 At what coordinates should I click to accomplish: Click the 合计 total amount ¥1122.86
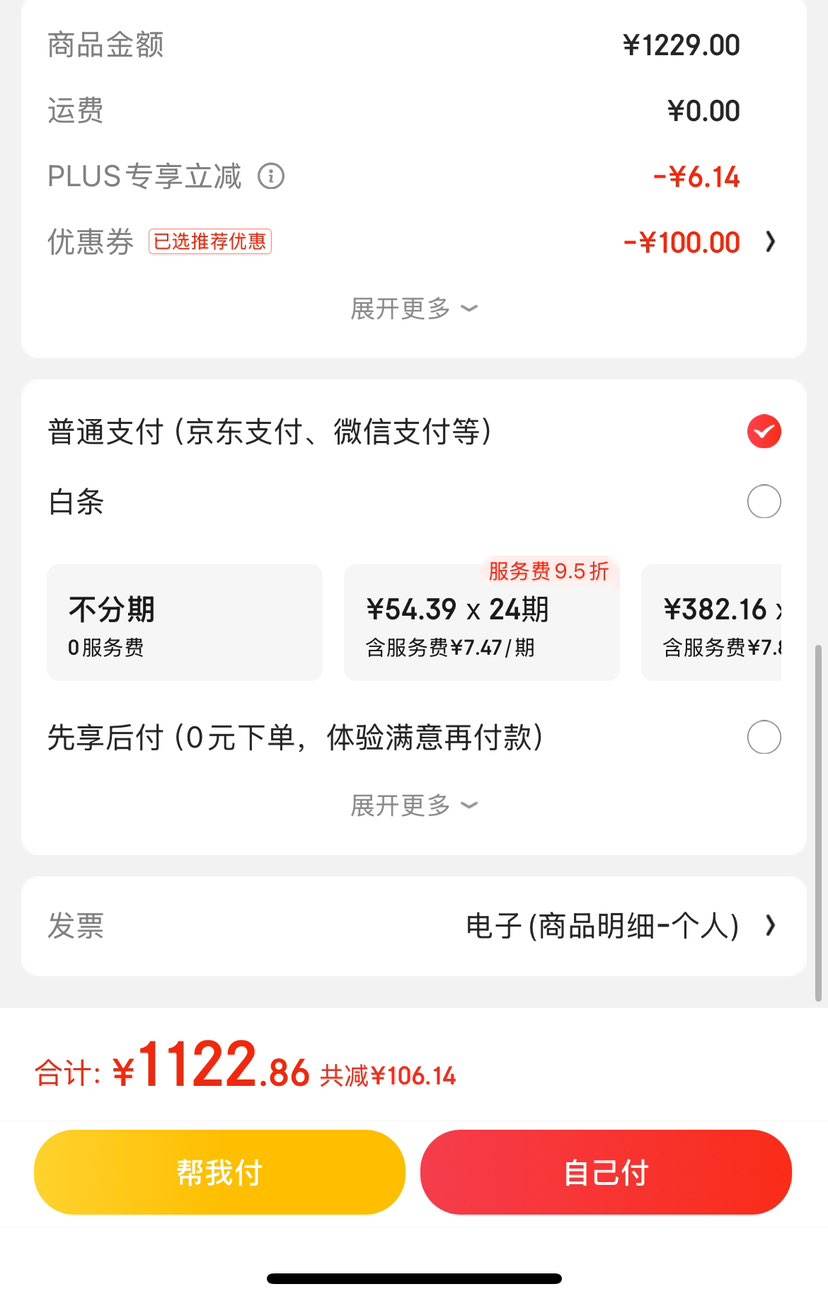click(x=200, y=1068)
